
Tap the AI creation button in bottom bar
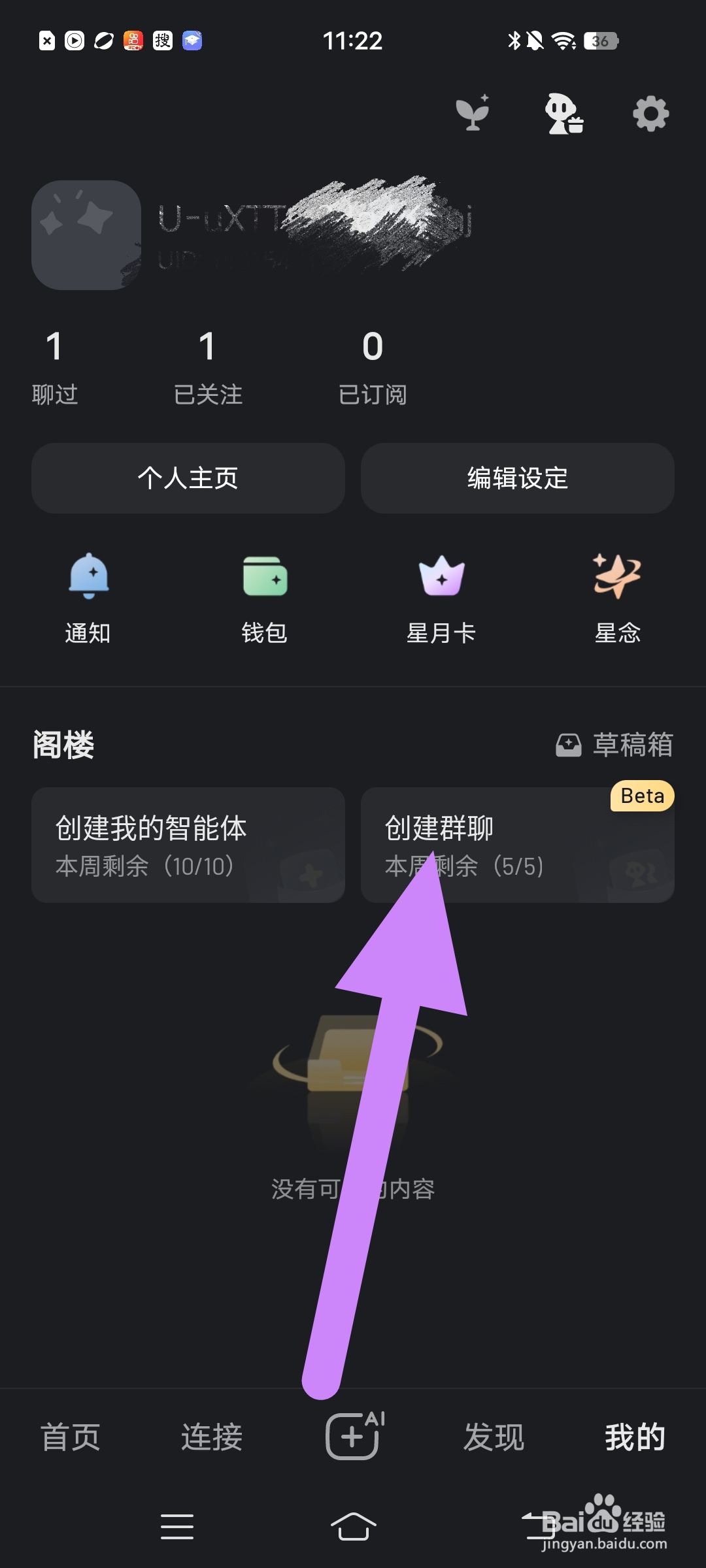(x=353, y=1436)
